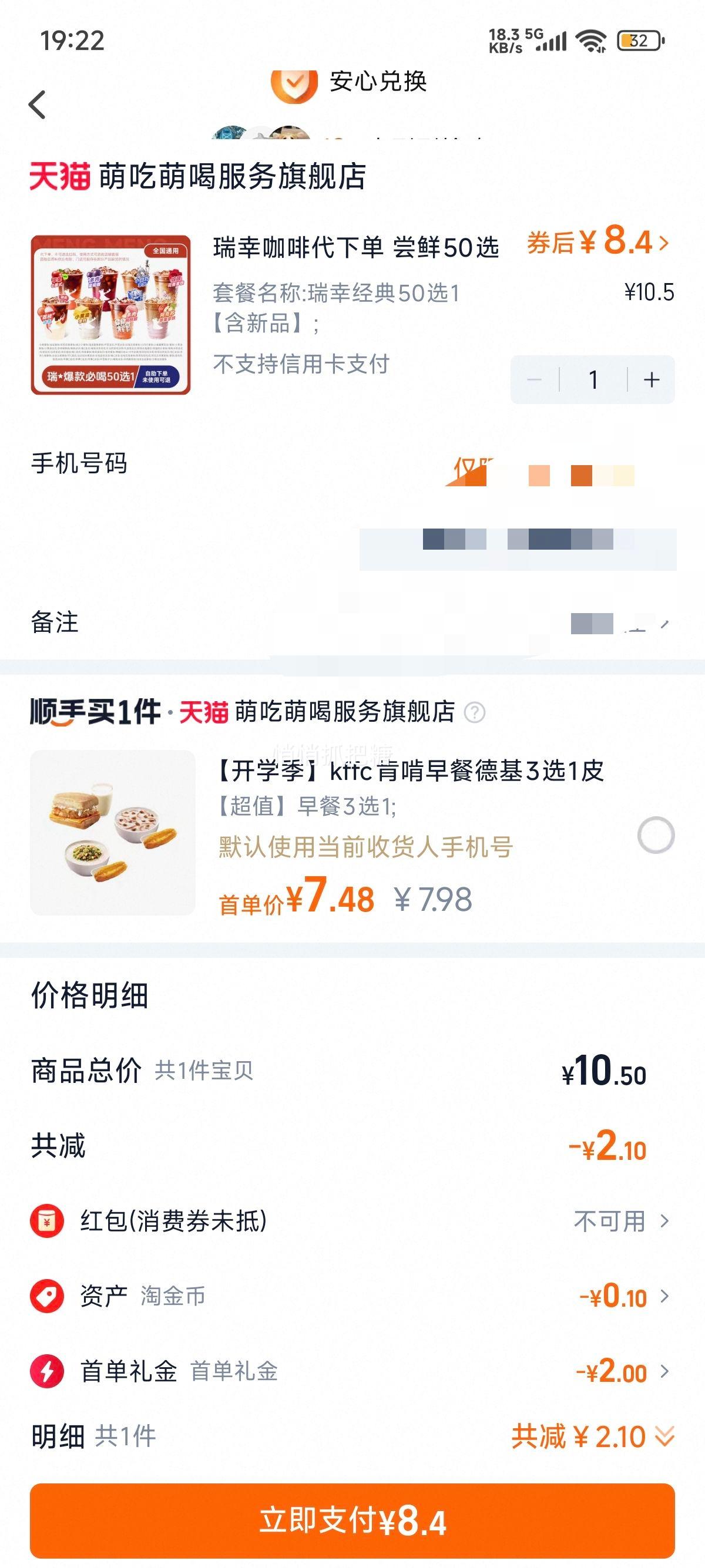
Task: Select the kfc 早餐3选1 add-on item
Action: [656, 835]
